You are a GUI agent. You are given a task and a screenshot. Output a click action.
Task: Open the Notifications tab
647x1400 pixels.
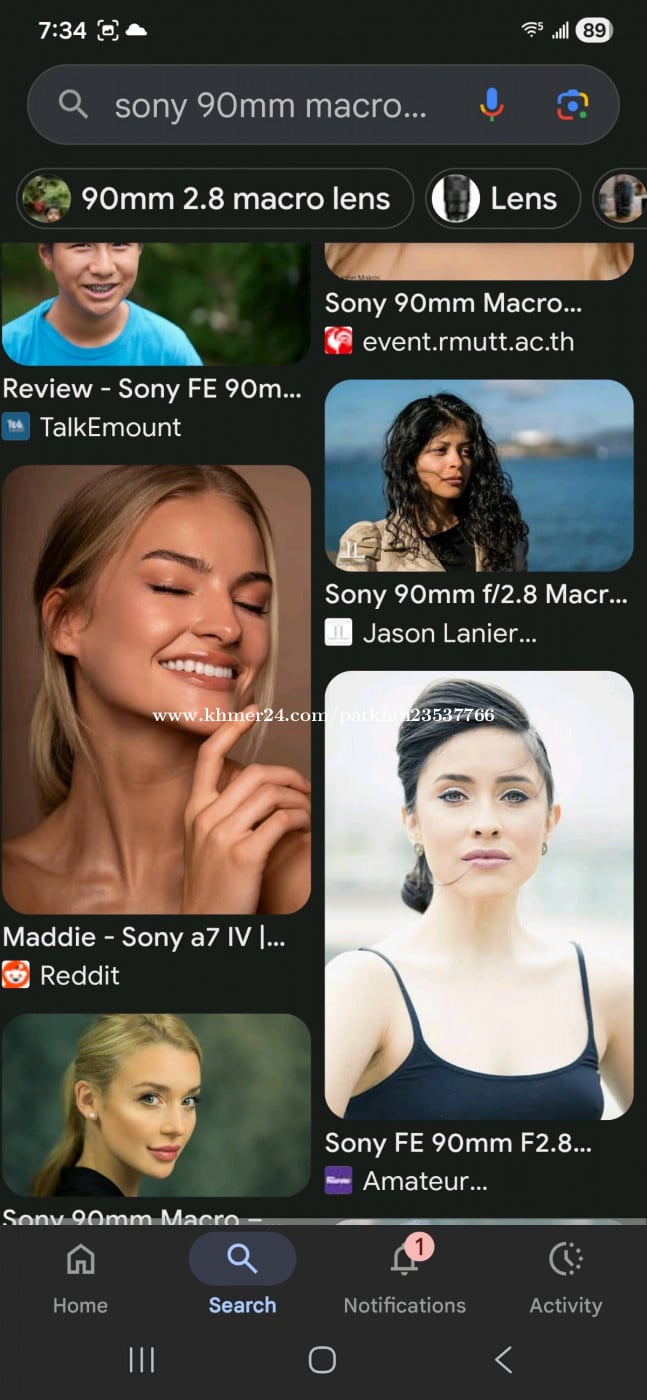click(x=404, y=1278)
